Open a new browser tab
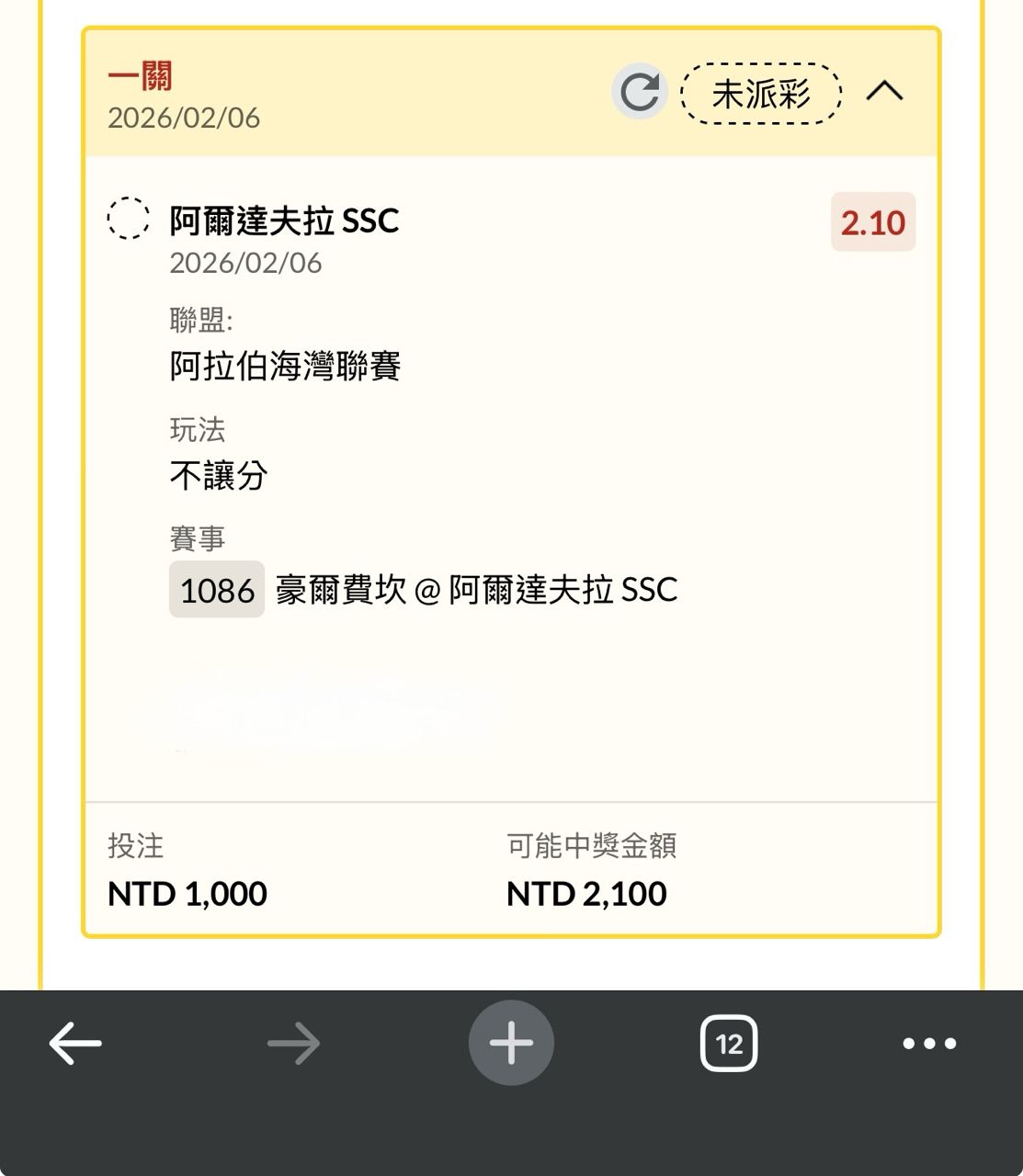Viewport: 1023px width, 1176px height. 511,1043
